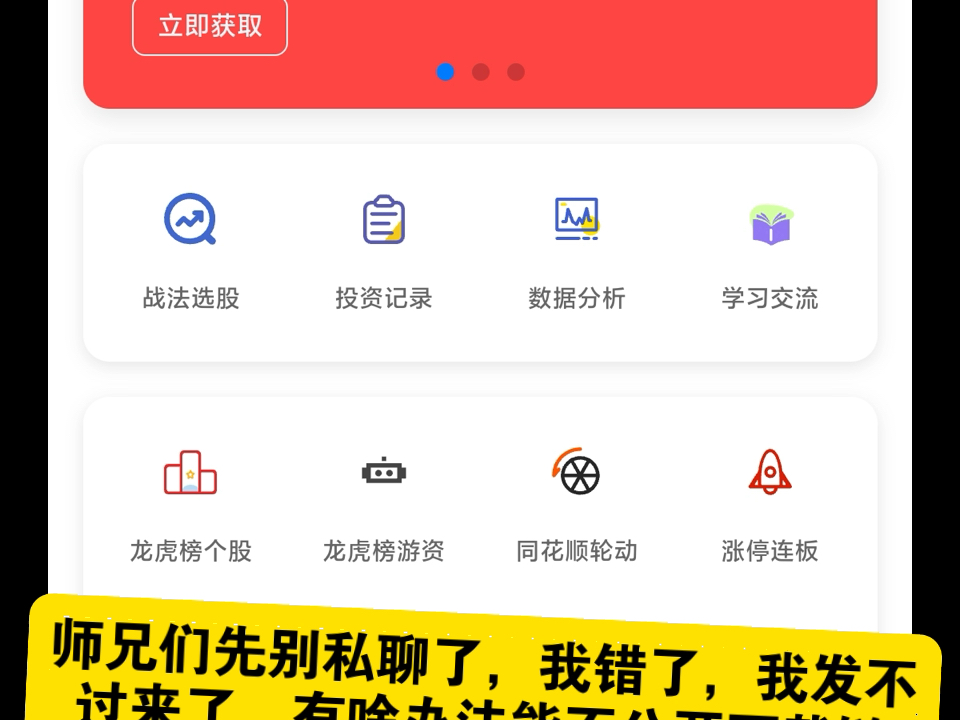
Task: Open 投资记录
Action: pos(384,250)
